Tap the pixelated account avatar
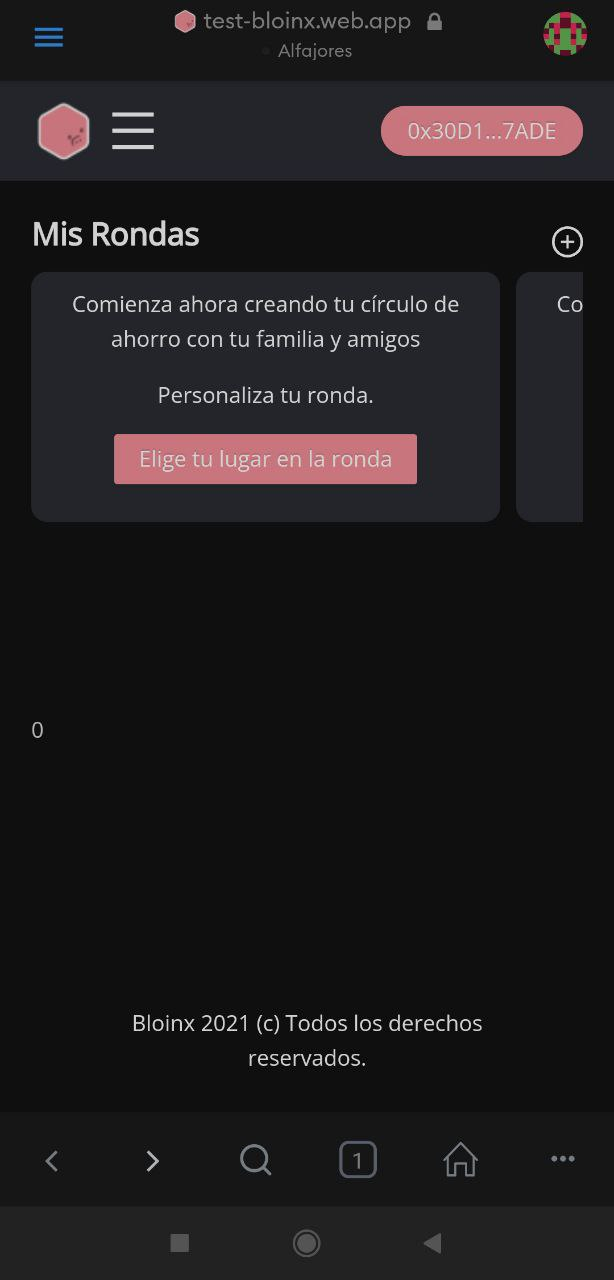The image size is (614, 1280). pyautogui.click(x=565, y=34)
